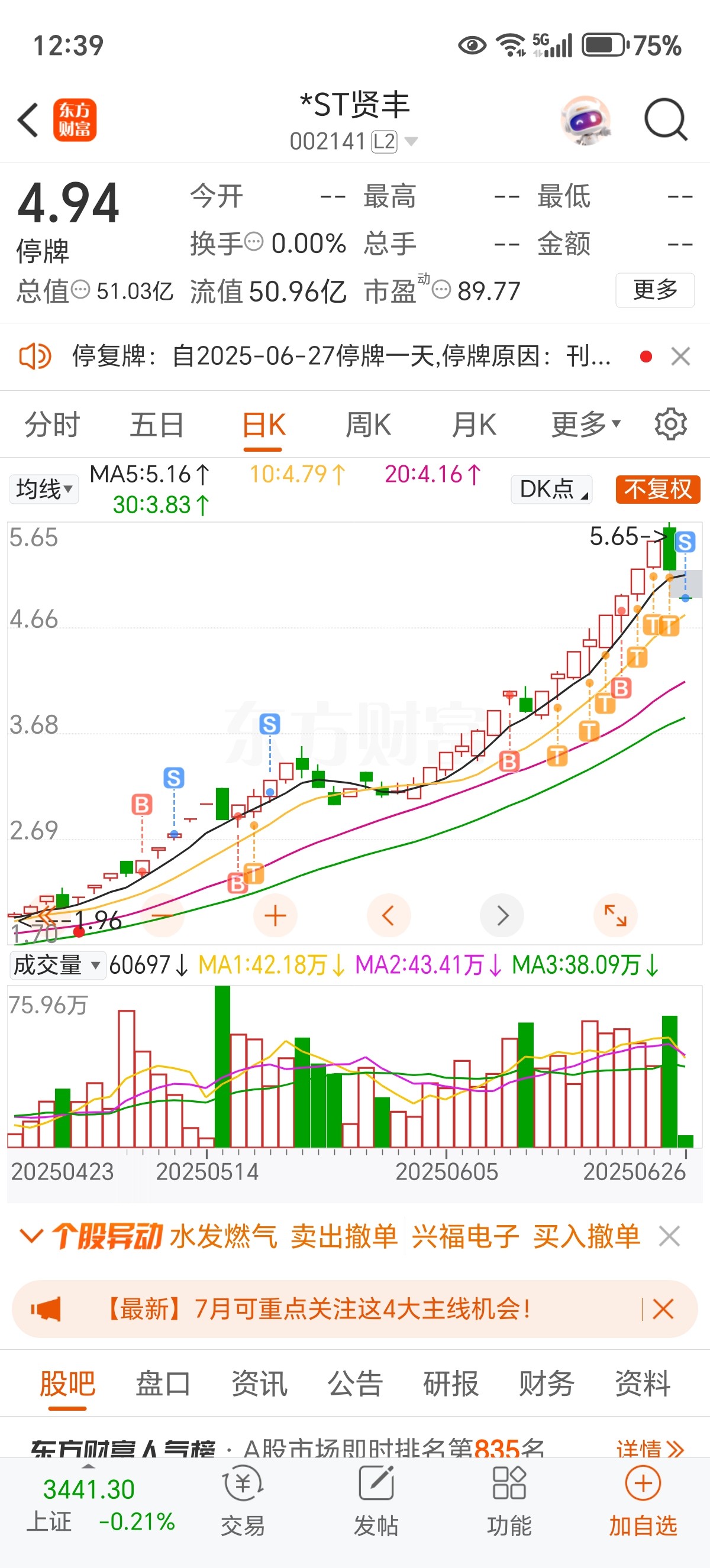Expand chart to fullscreen
This screenshot has height=1568, width=710.
click(615, 915)
